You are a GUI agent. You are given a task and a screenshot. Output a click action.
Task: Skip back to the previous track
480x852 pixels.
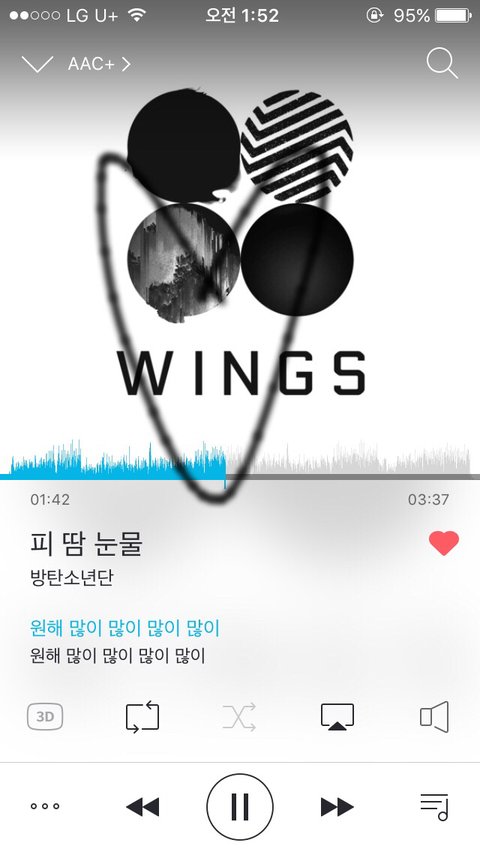tap(142, 807)
